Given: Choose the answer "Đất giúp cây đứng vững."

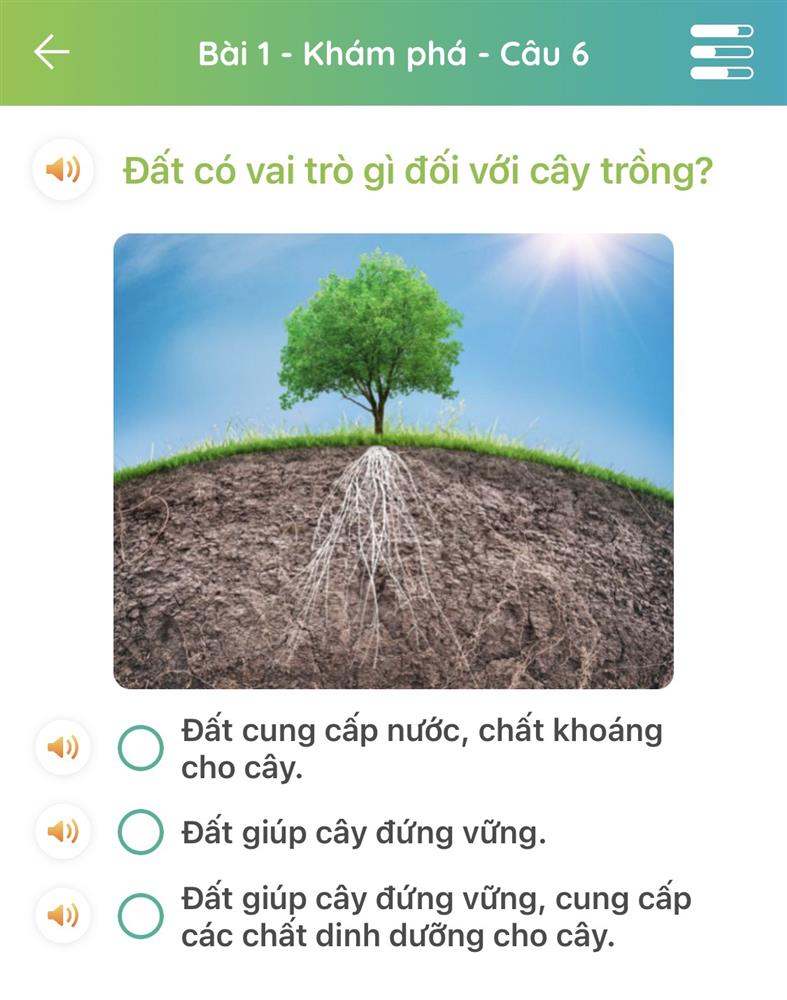Looking at the screenshot, I should (x=141, y=831).
